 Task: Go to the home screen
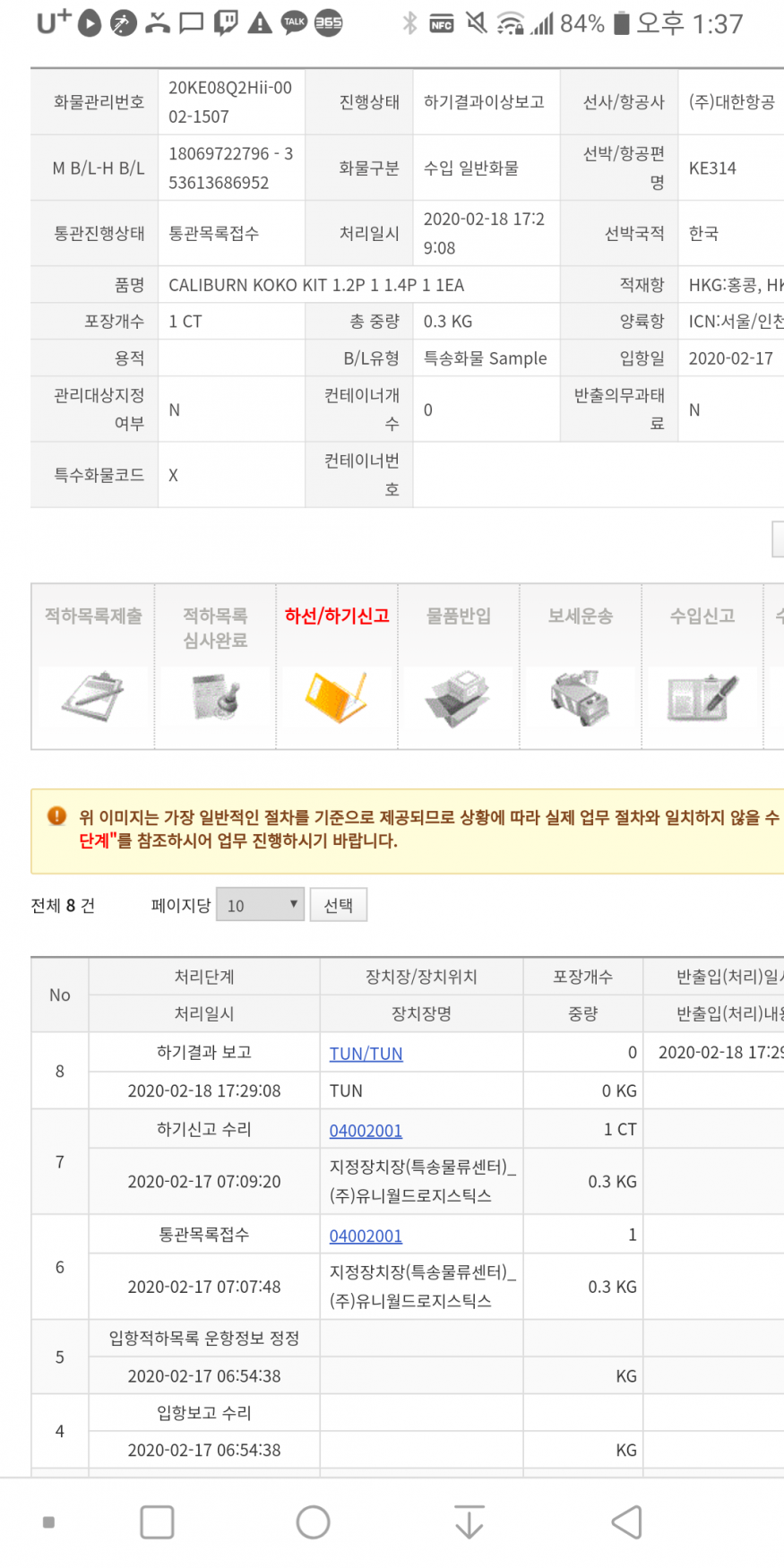(313, 1521)
